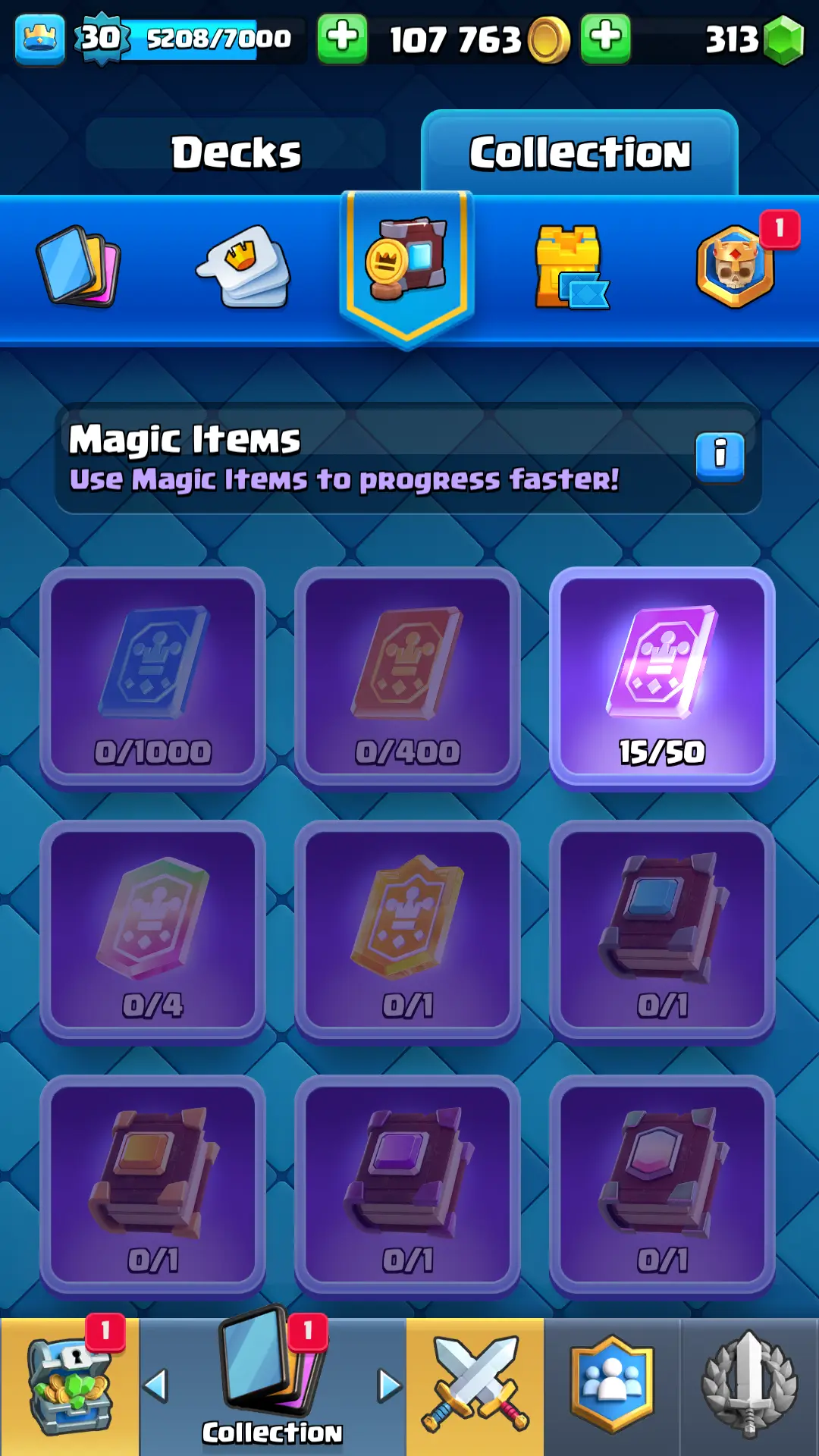Open the Events sword wreath tab

tap(749, 1387)
